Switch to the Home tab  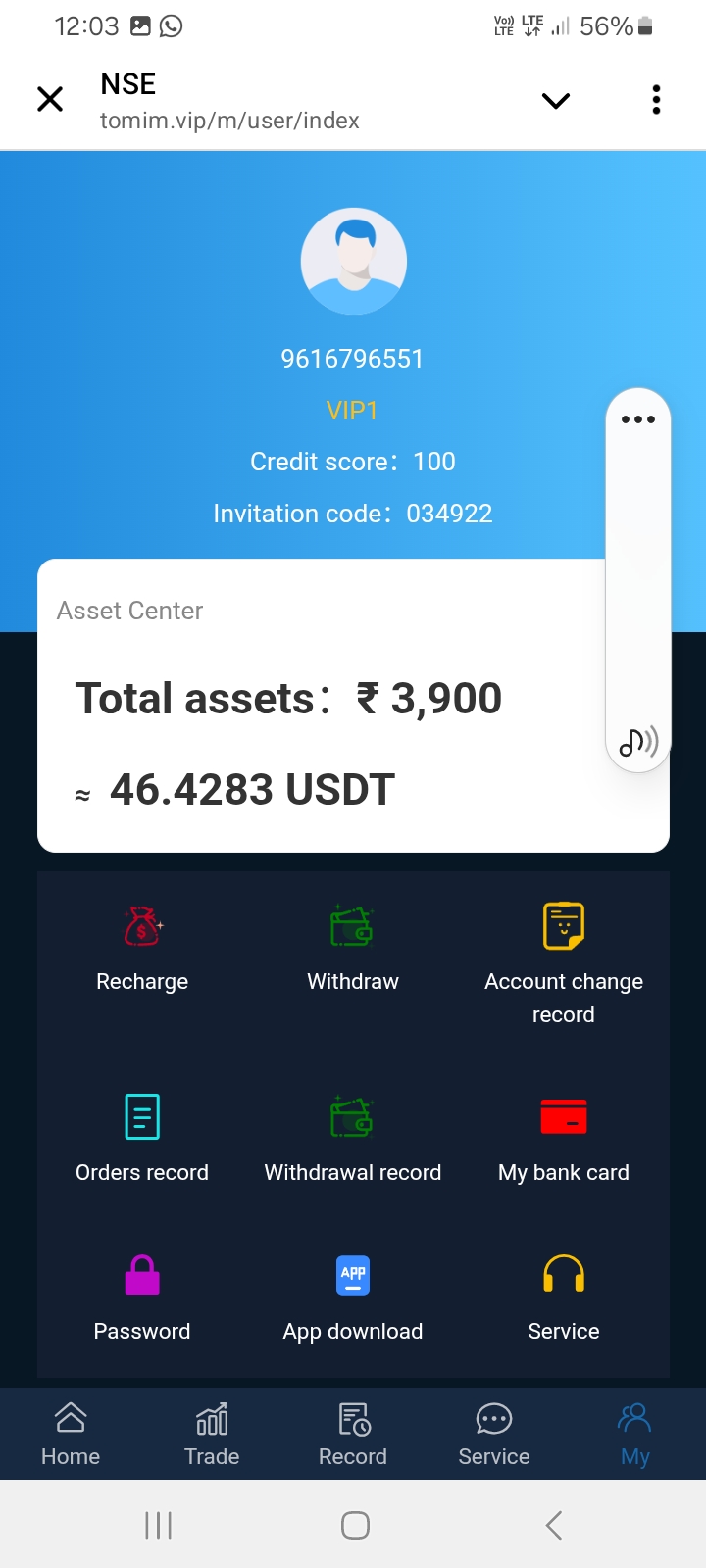pyautogui.click(x=71, y=1434)
